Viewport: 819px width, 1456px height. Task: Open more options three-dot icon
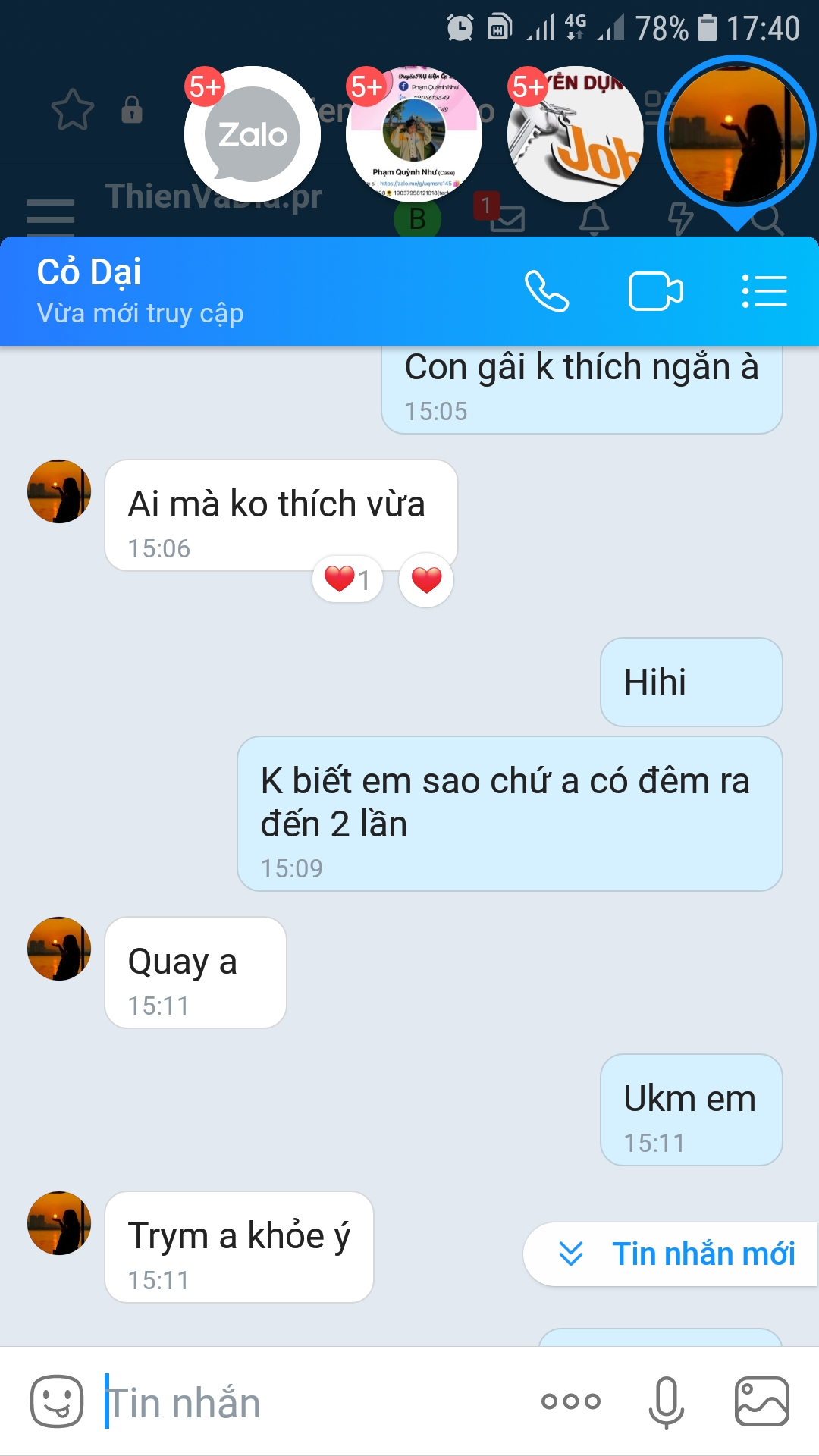click(571, 1401)
